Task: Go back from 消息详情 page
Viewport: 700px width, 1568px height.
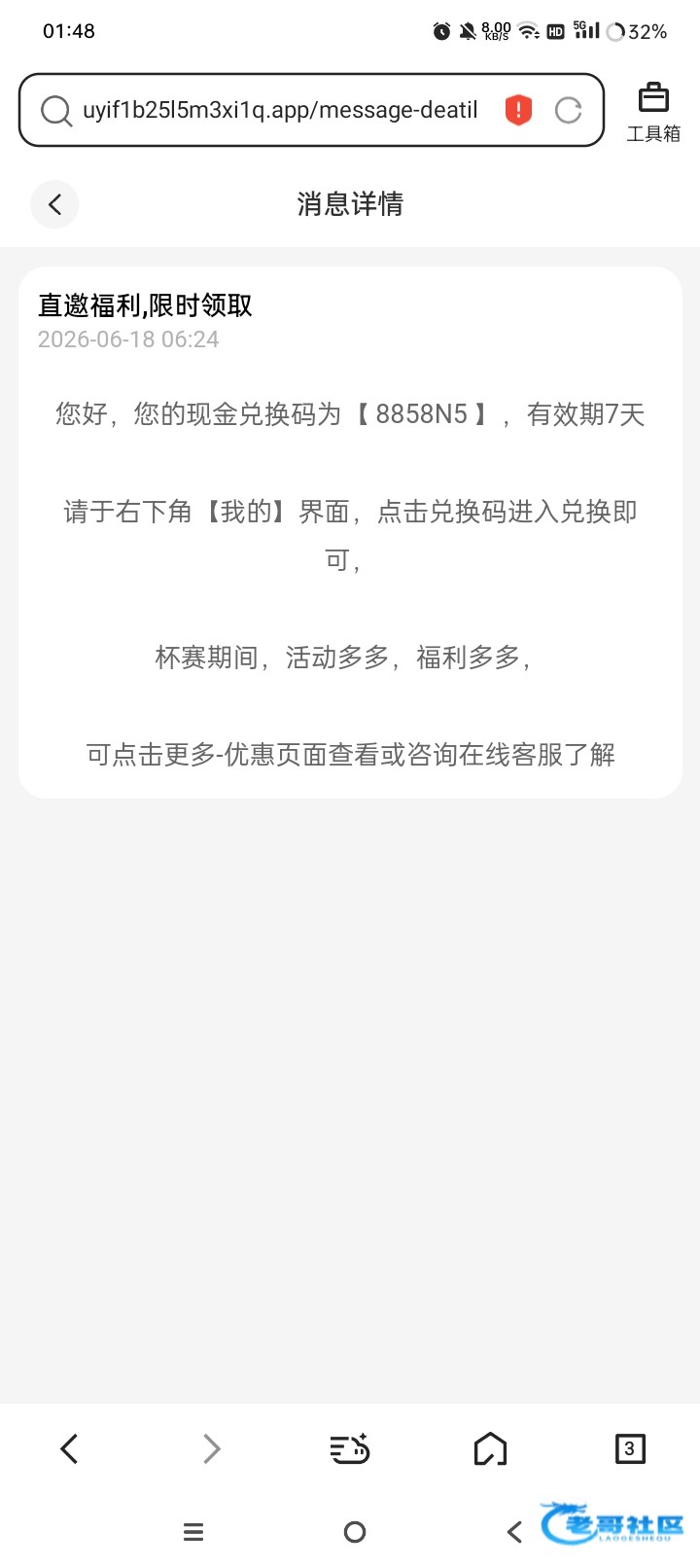Action: (x=54, y=204)
